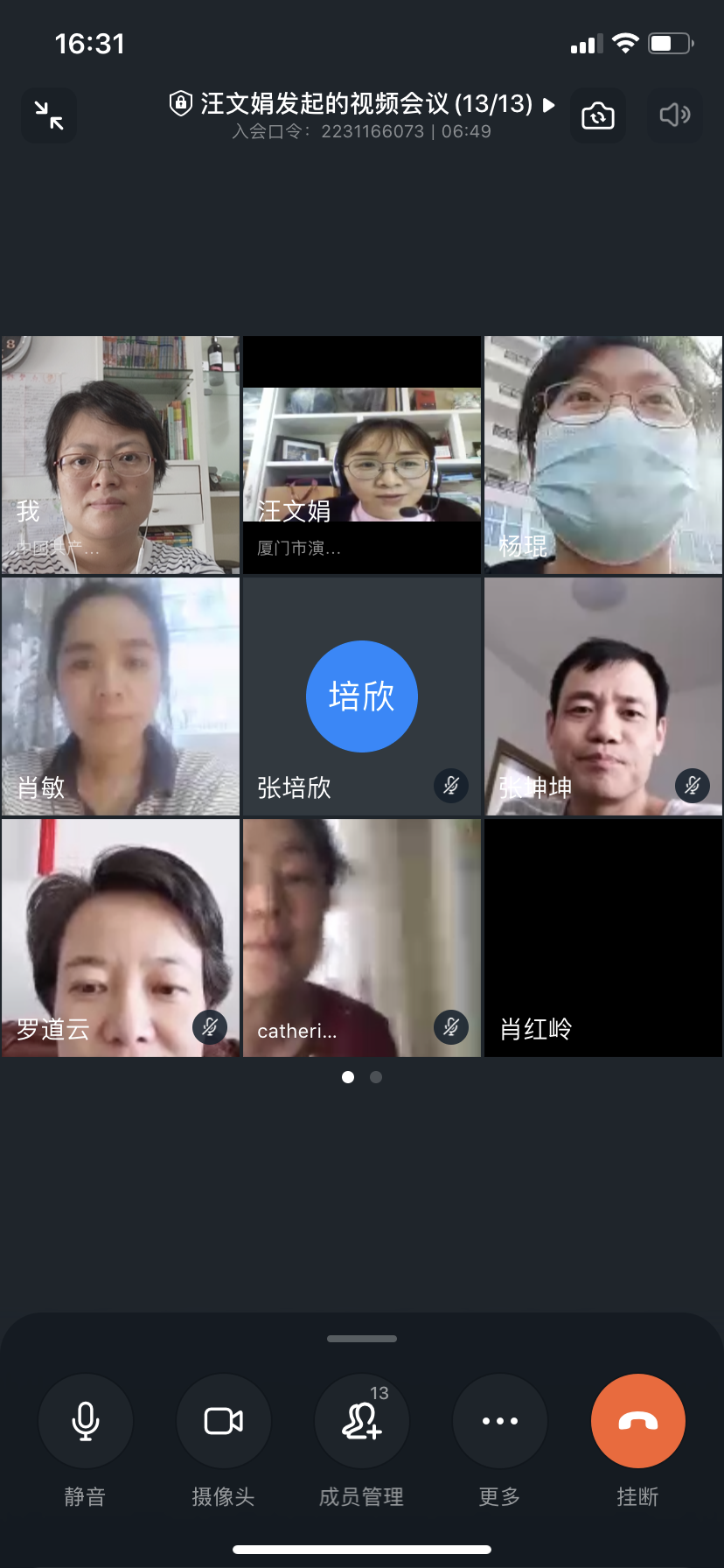The height and width of the screenshot is (1568, 724).
Task: Select 汪文娟's video tile
Action: pyautogui.click(x=362, y=455)
